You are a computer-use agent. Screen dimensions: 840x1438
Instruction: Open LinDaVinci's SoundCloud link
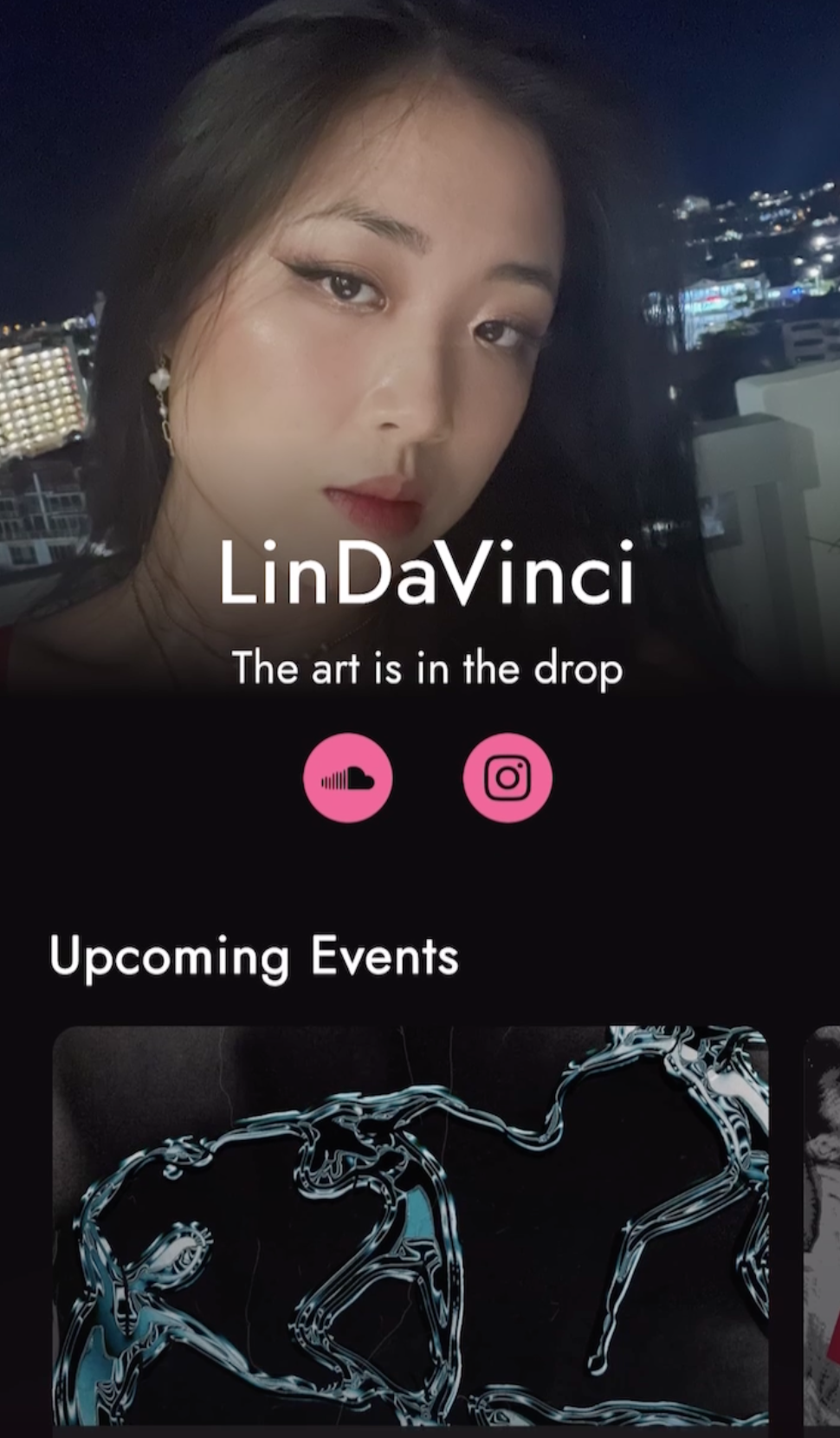point(348,778)
